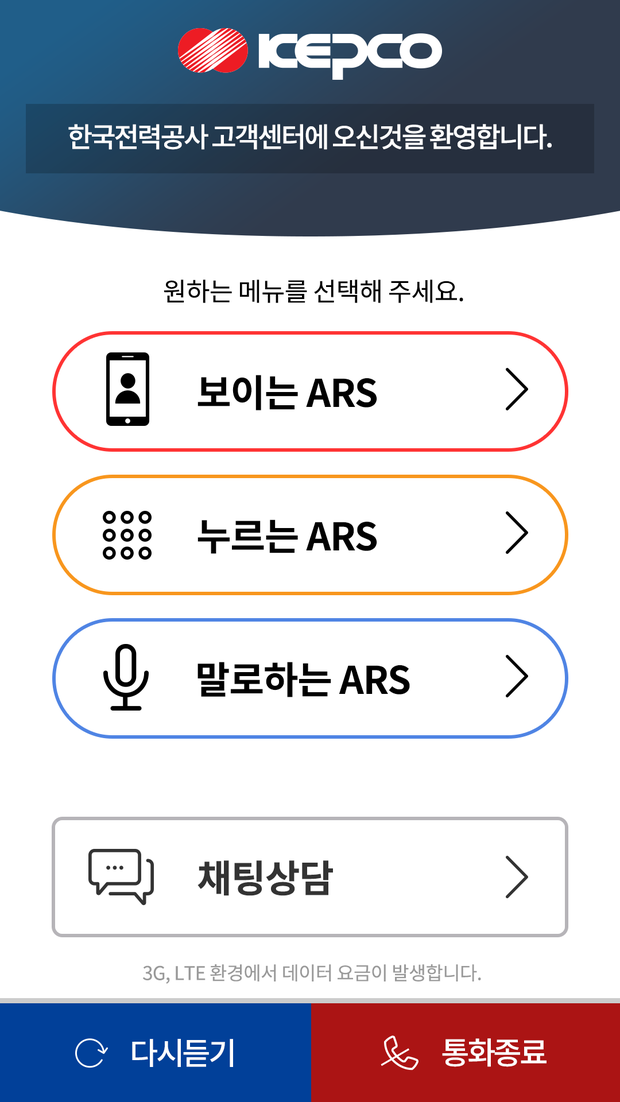620x1102 pixels.
Task: Choose 말로하는 ARS voice menu
Action: (x=310, y=678)
